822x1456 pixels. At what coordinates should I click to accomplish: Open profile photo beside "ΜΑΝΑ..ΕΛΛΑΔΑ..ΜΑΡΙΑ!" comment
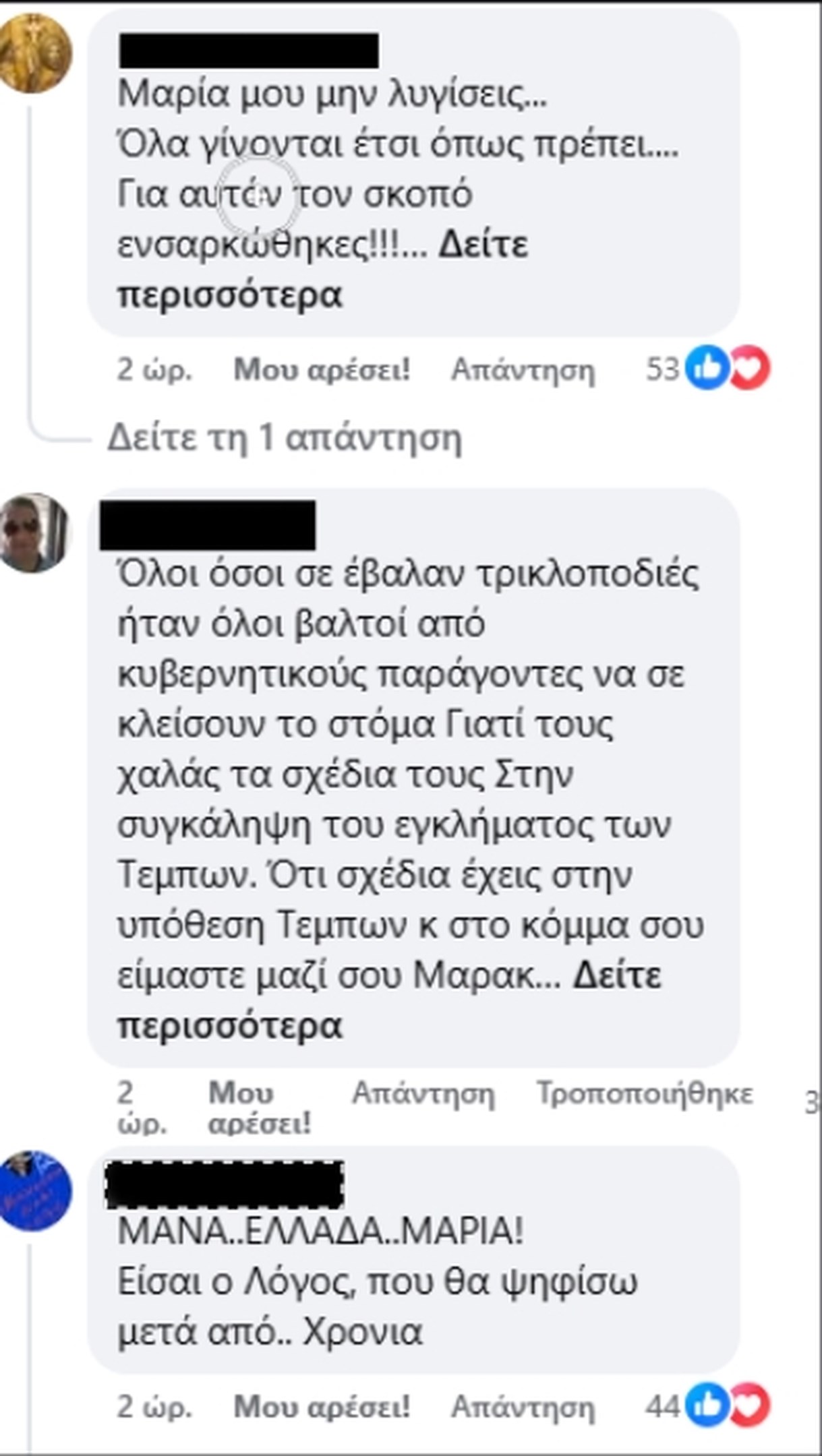(34, 1190)
